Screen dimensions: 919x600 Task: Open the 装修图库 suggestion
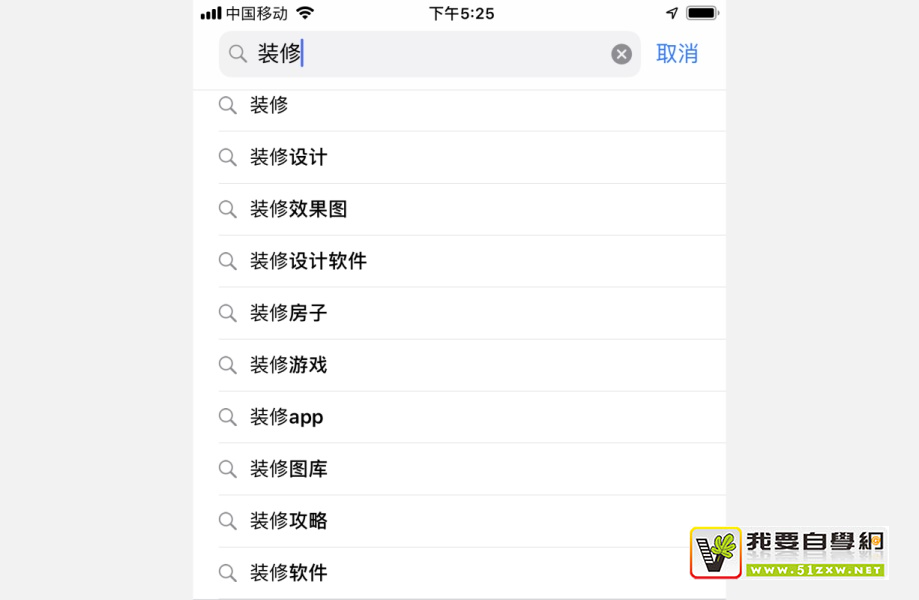(x=289, y=469)
